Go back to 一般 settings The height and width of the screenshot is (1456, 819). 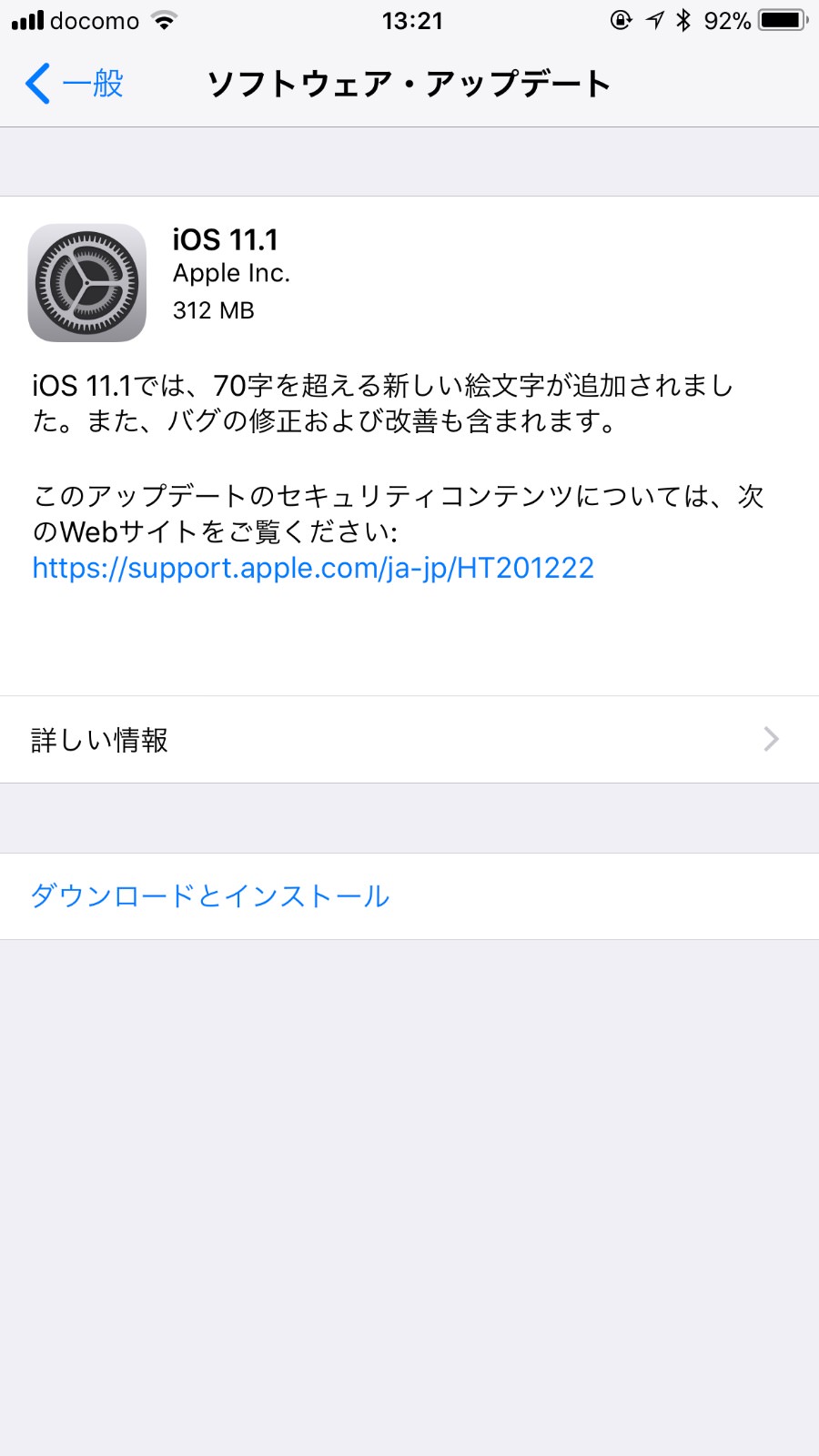point(75,84)
